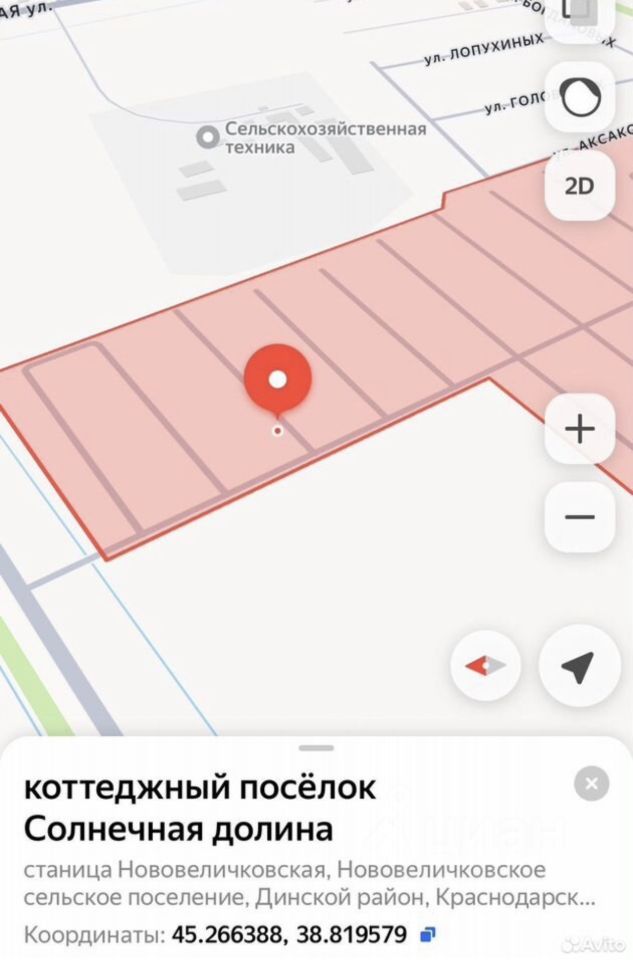Close the Солнечная долина info card
633x960 pixels.
[591, 784]
